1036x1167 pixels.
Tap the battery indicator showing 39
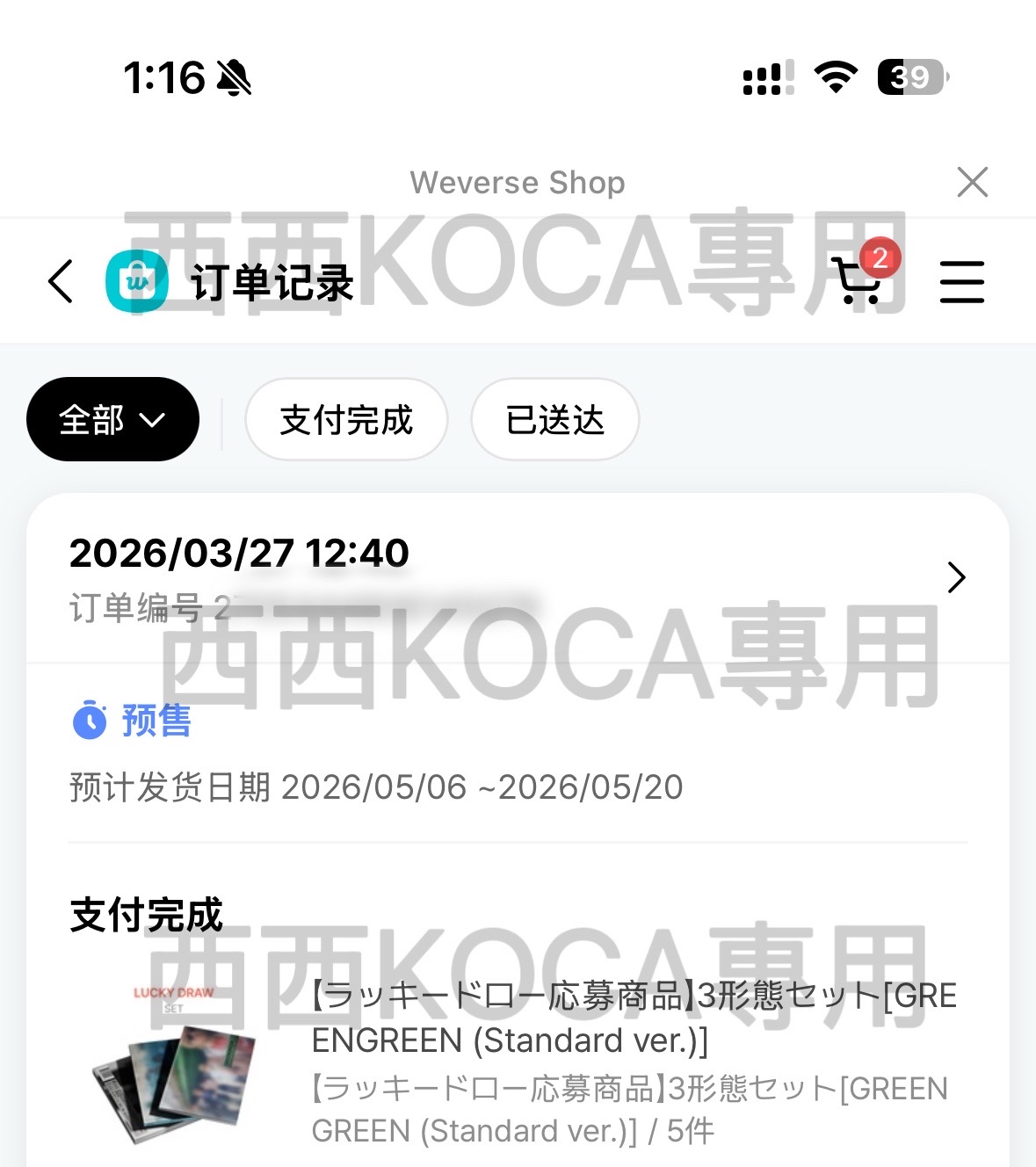pyautogui.click(x=911, y=77)
